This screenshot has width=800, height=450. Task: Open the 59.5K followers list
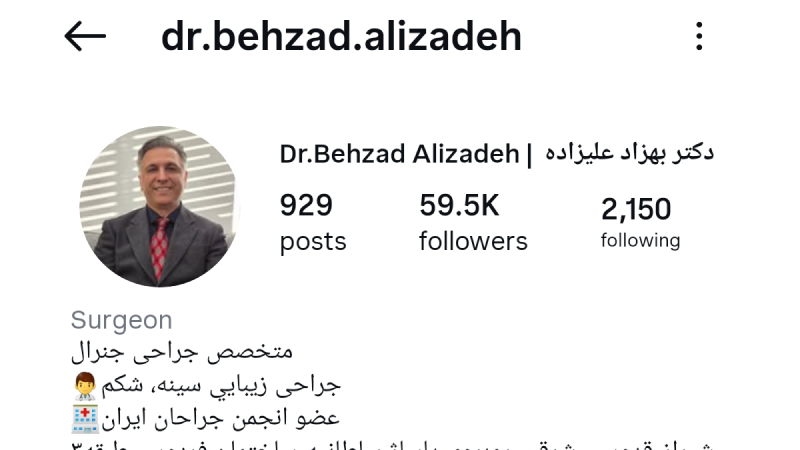[472, 223]
